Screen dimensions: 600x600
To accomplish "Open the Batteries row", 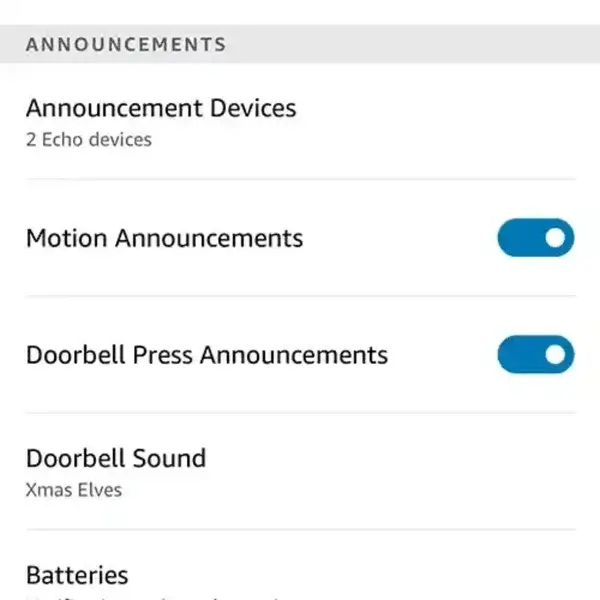I will [78, 577].
